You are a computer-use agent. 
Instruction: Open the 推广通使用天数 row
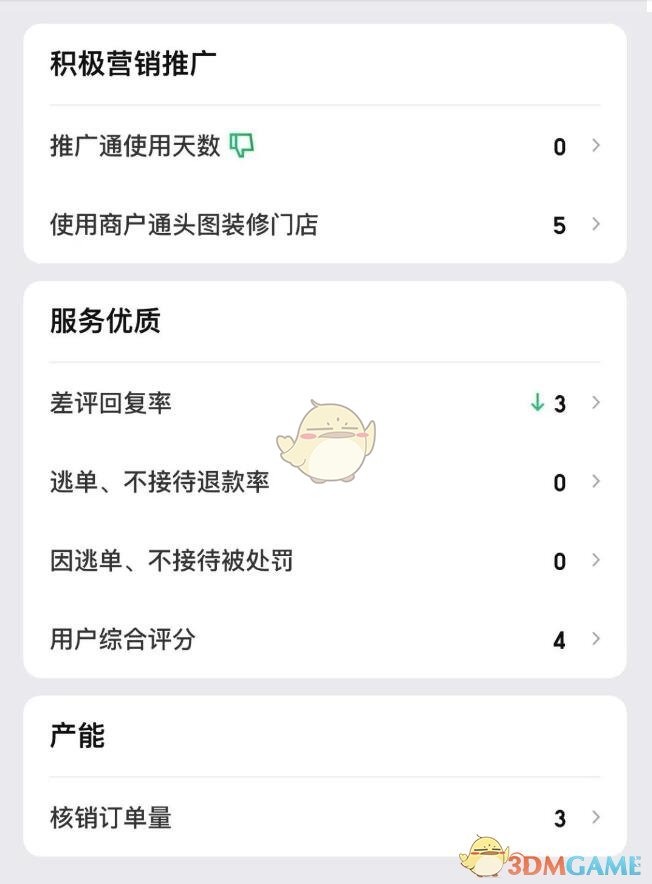pyautogui.click(x=324, y=146)
